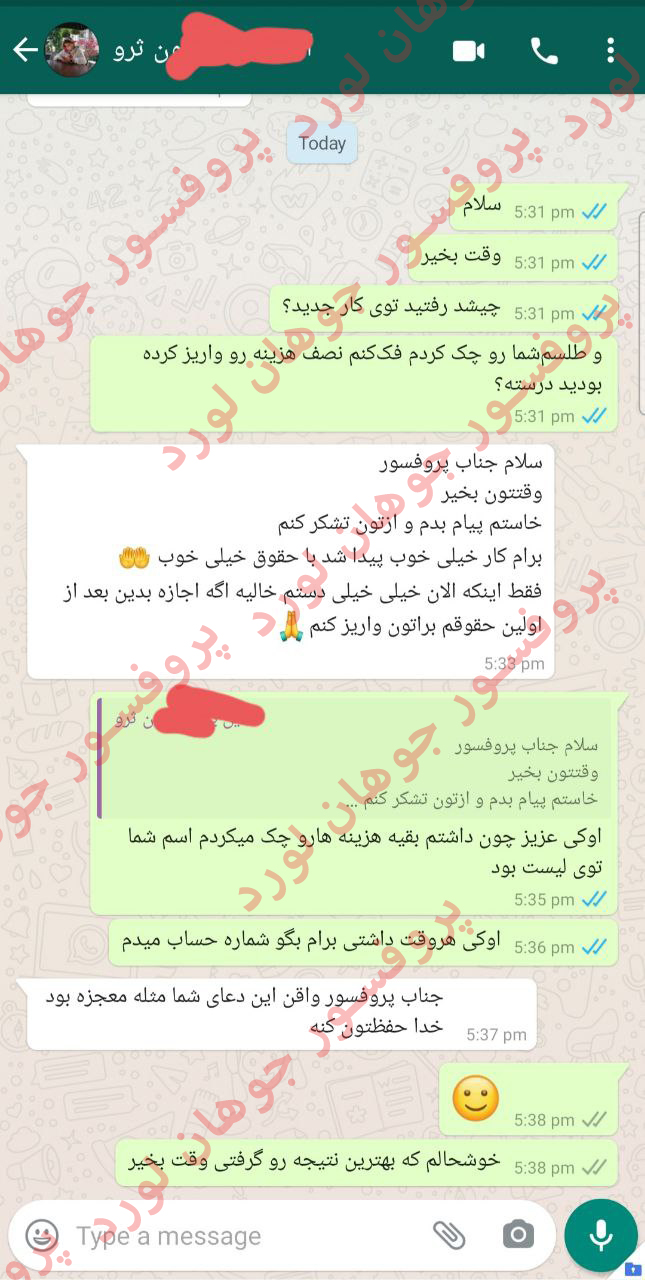Start a voice call
Screen dimensions: 645x1280
543,51
